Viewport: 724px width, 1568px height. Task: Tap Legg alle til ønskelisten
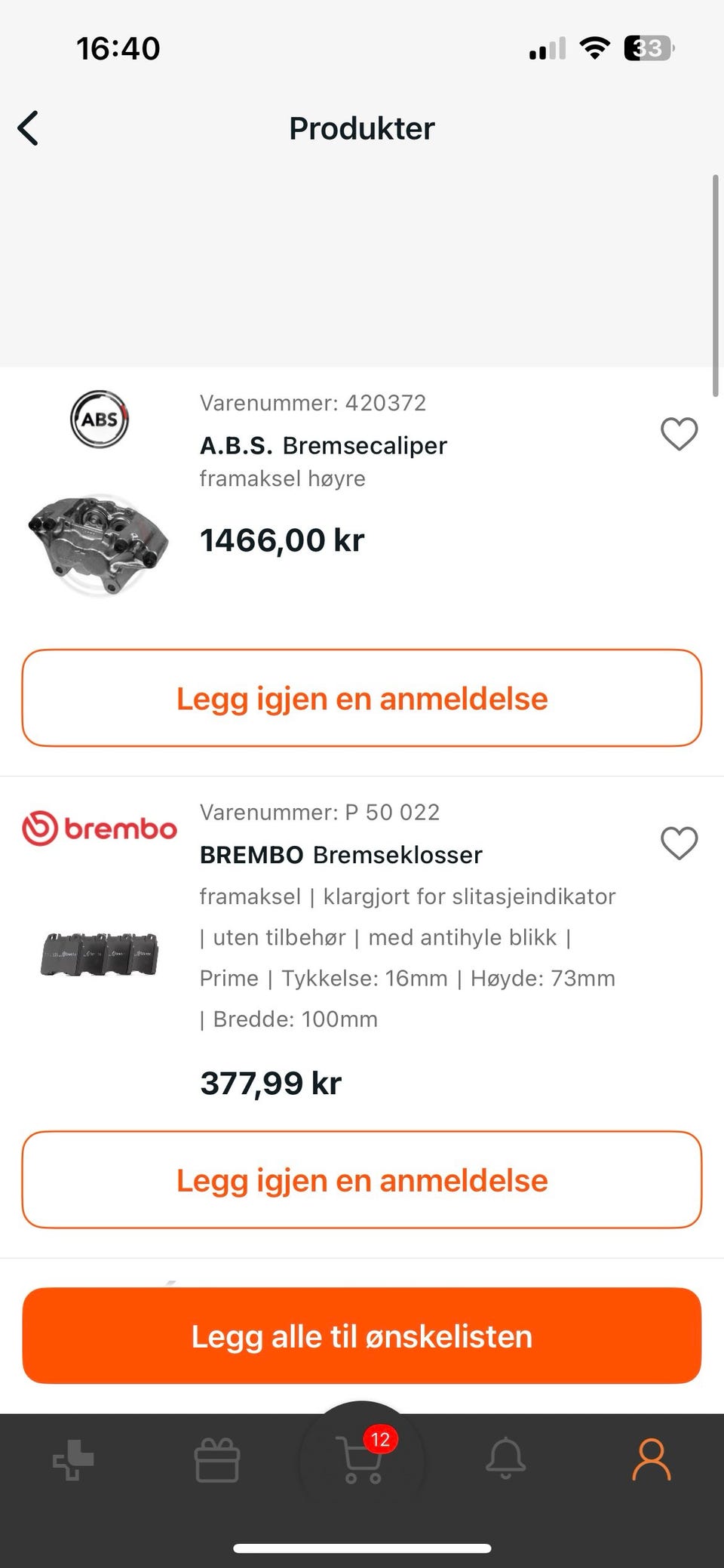pos(362,1336)
